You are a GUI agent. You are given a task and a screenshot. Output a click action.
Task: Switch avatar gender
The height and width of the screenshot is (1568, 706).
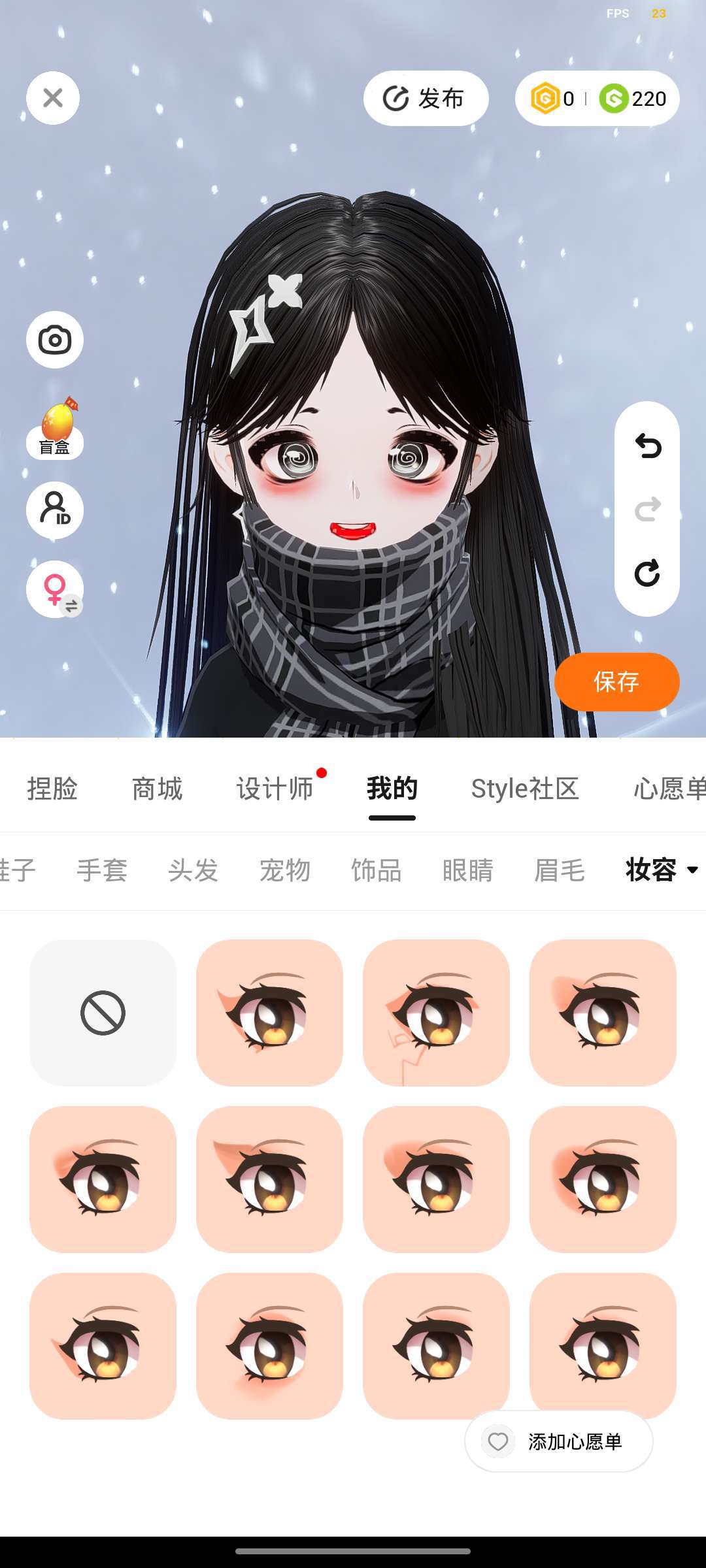click(x=55, y=589)
